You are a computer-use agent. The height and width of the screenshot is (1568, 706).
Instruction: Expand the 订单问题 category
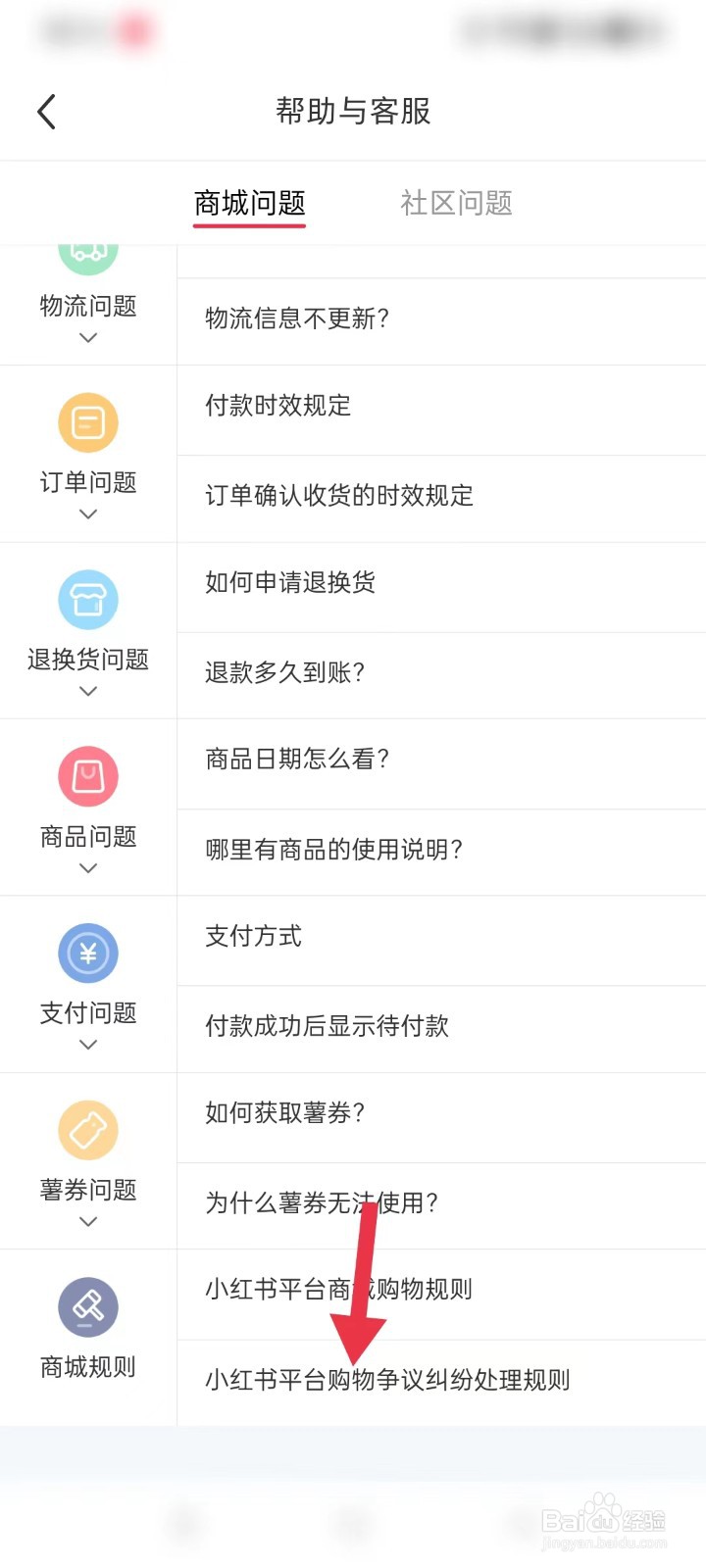click(88, 454)
